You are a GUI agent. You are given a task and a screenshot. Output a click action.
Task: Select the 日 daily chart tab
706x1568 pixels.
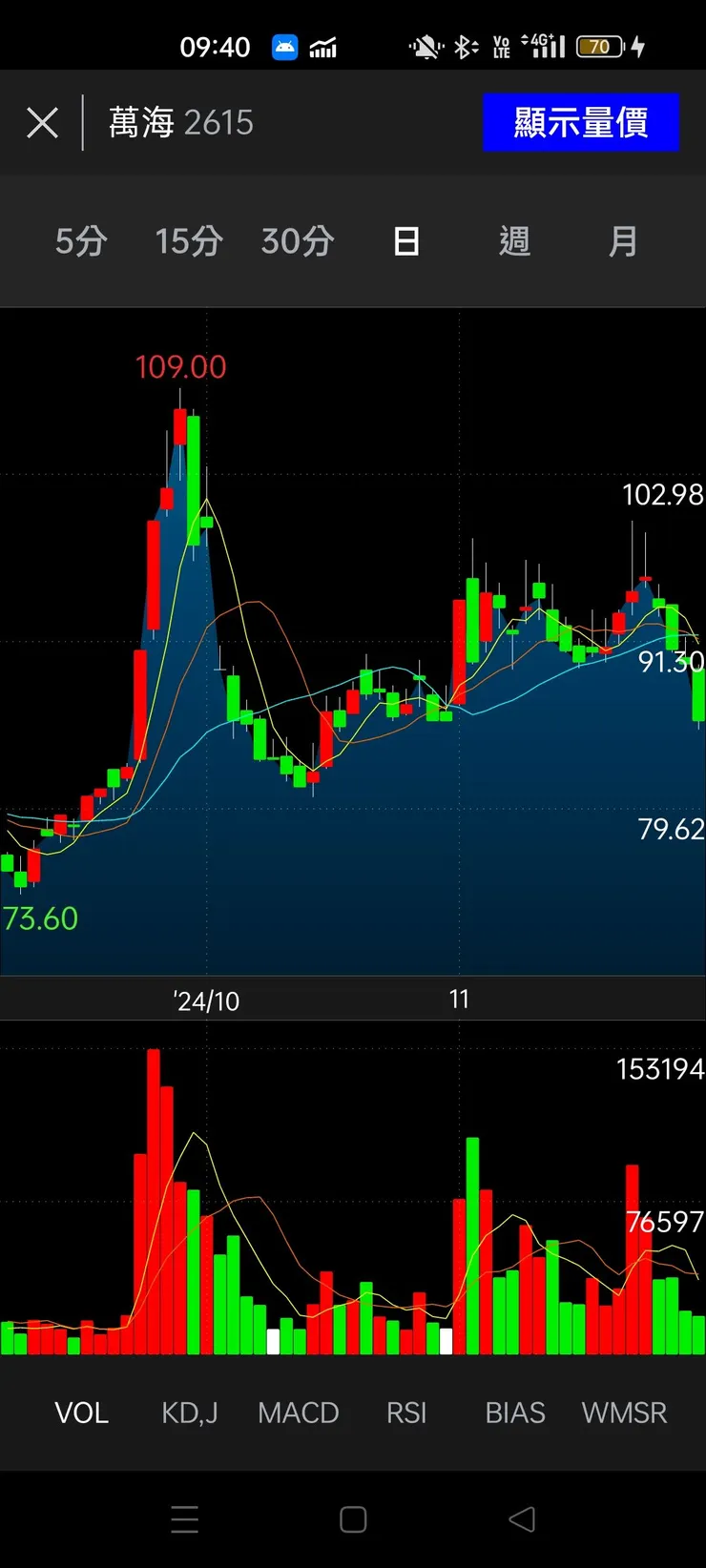pos(406,241)
